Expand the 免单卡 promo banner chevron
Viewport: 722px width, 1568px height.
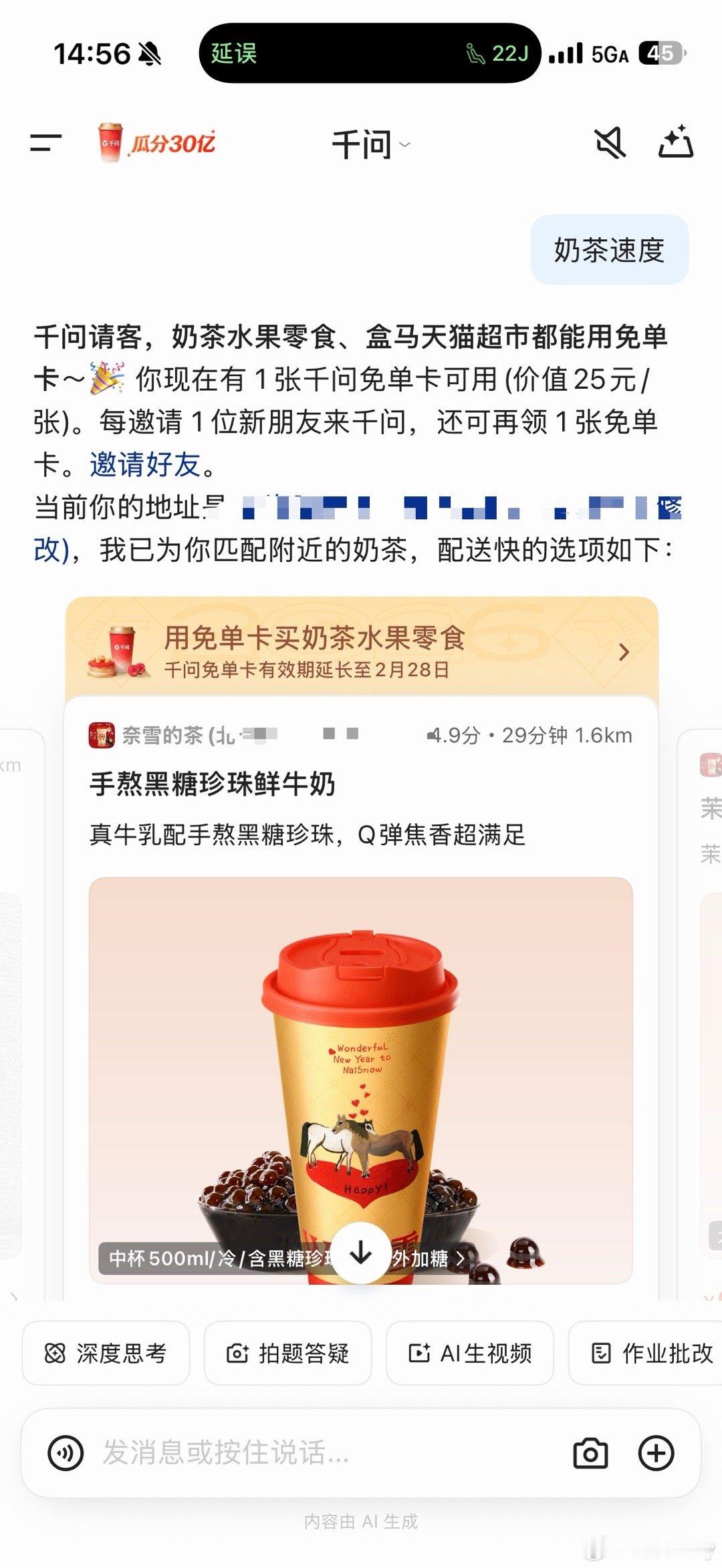click(x=624, y=652)
